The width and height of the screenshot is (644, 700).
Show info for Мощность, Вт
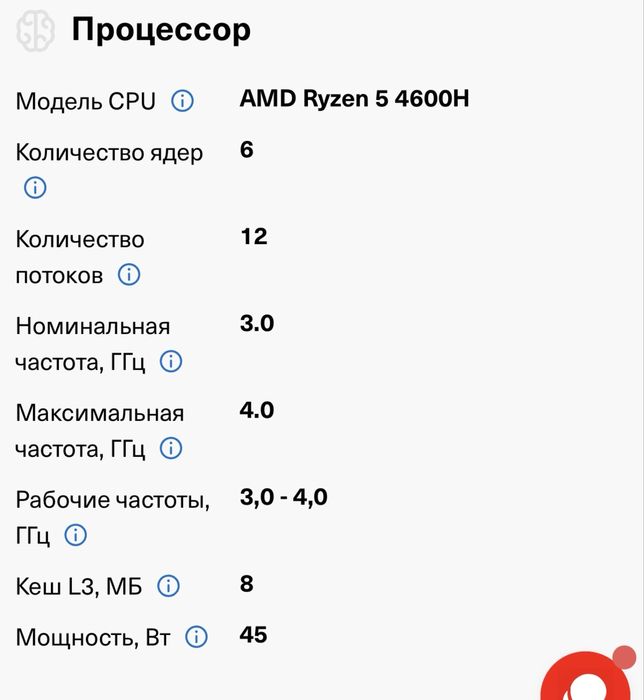pyautogui.click(x=197, y=637)
